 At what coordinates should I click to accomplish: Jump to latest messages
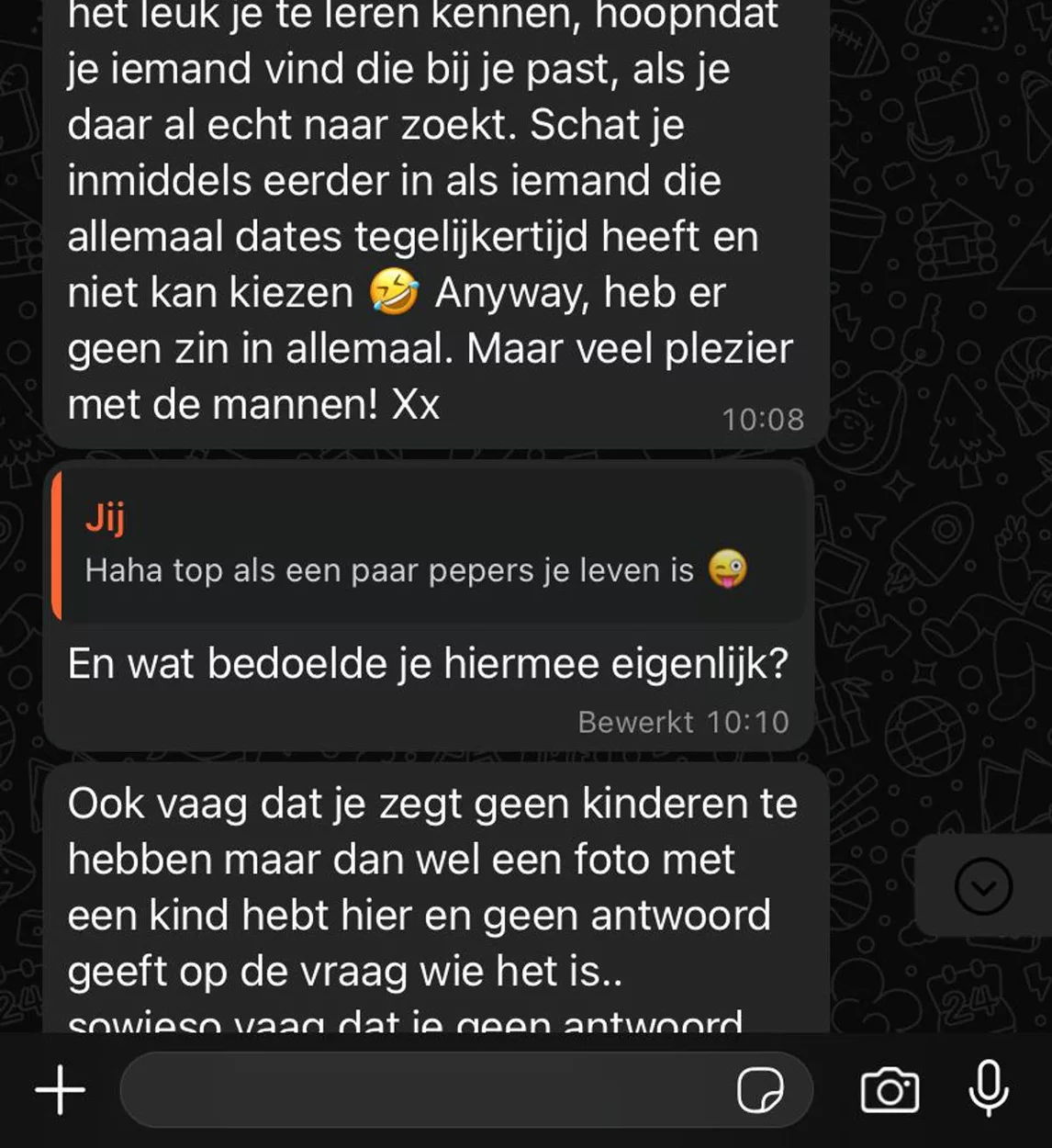pyautogui.click(x=983, y=886)
